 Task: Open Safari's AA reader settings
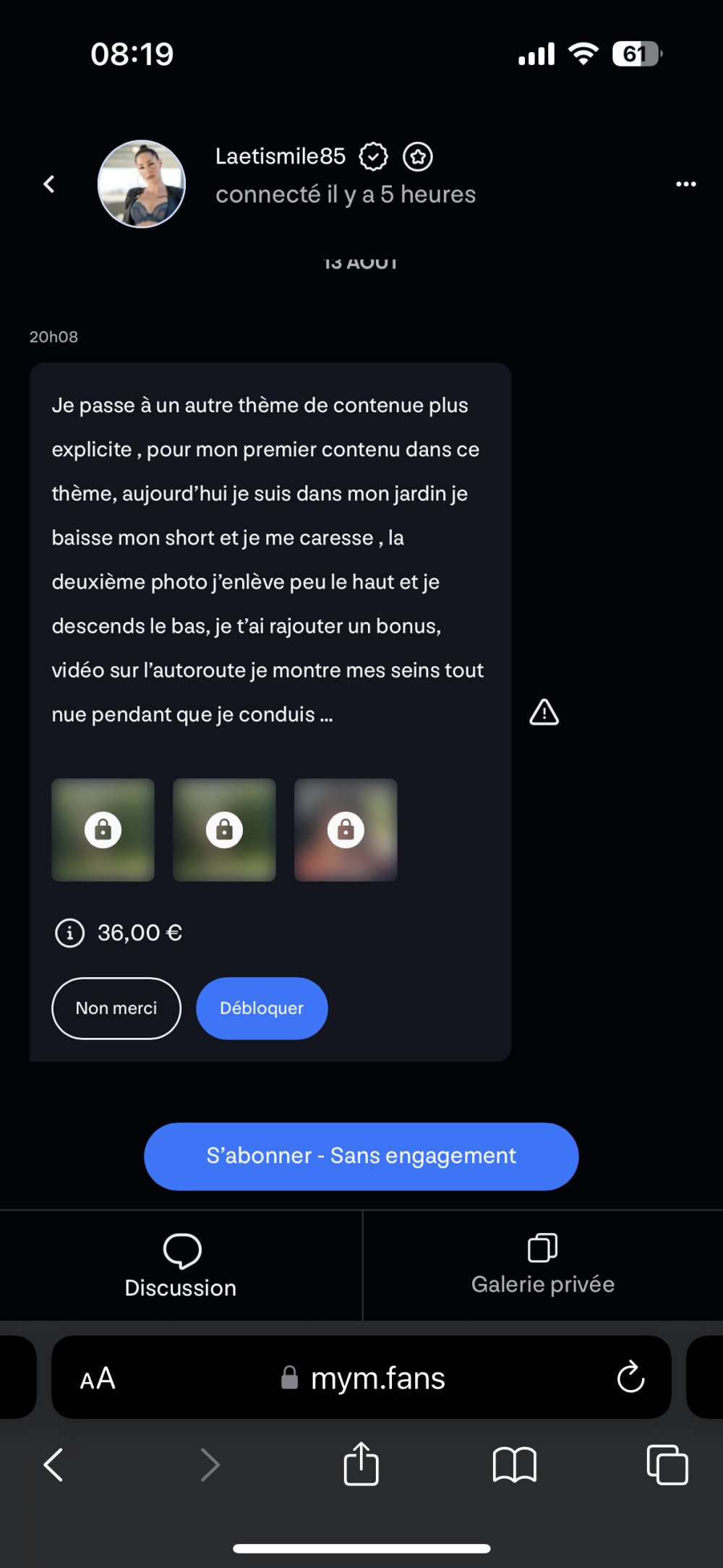98,1379
